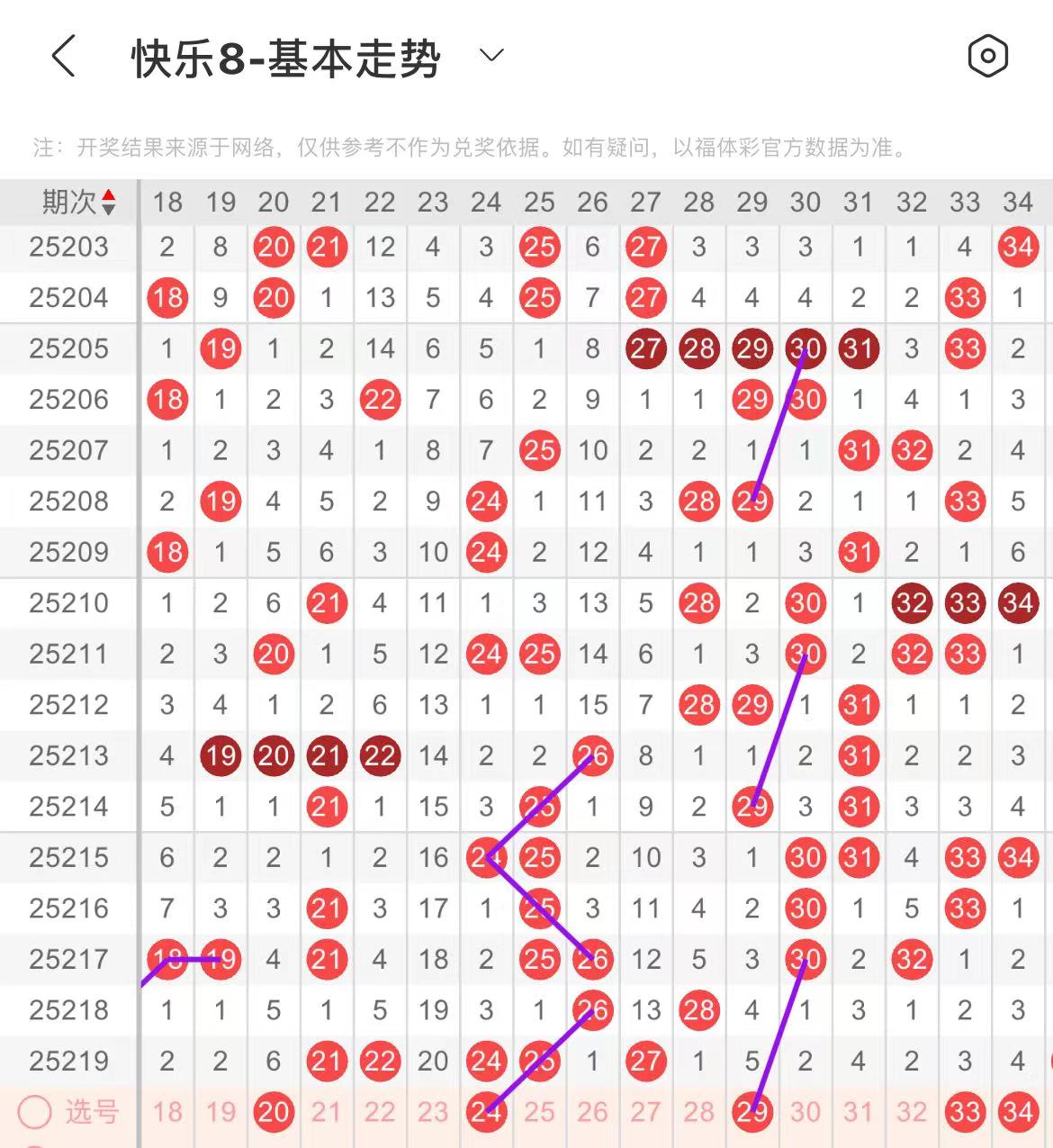Image resolution: width=1053 pixels, height=1148 pixels.
Task: Deselect number 33 in the 选号 row
Action: [965, 1112]
